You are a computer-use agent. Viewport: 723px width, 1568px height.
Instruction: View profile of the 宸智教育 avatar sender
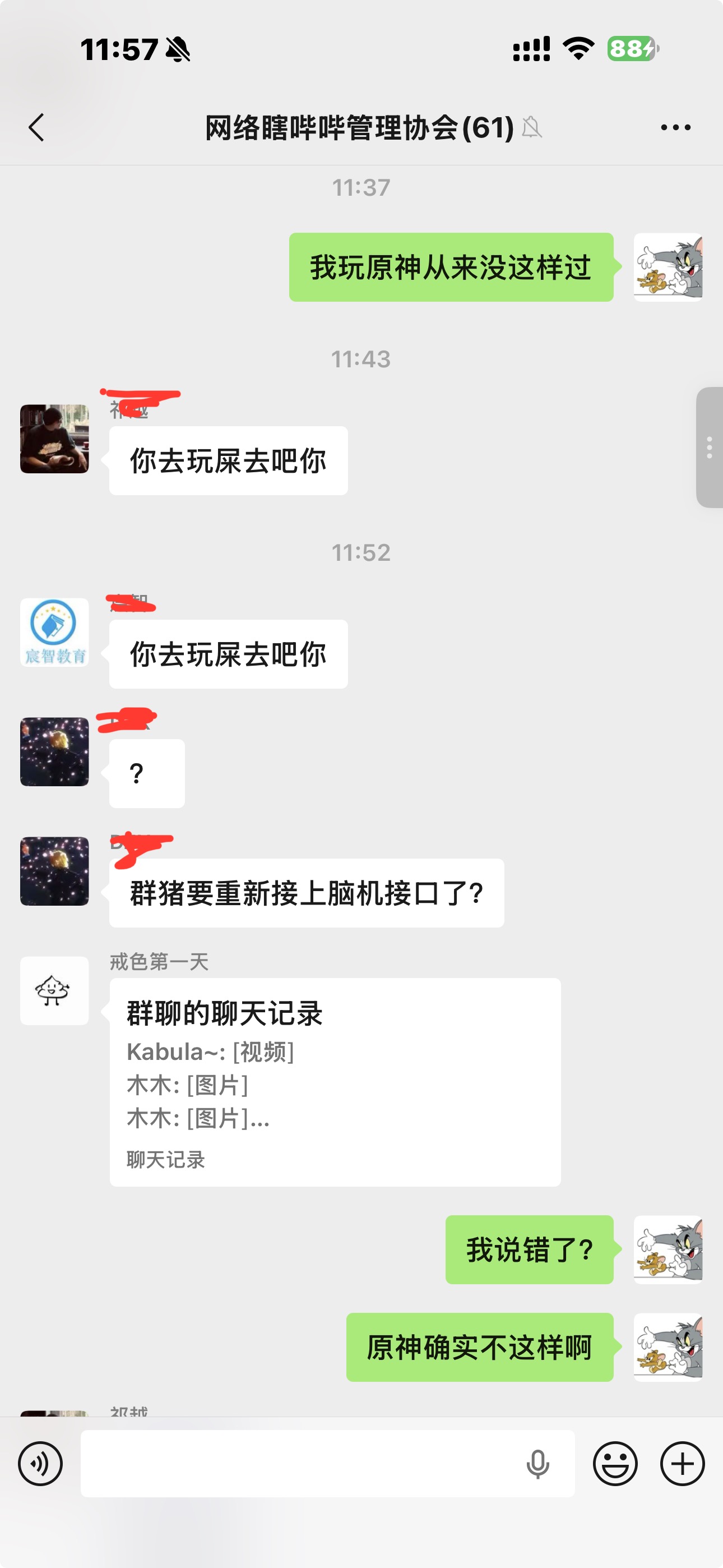(54, 633)
